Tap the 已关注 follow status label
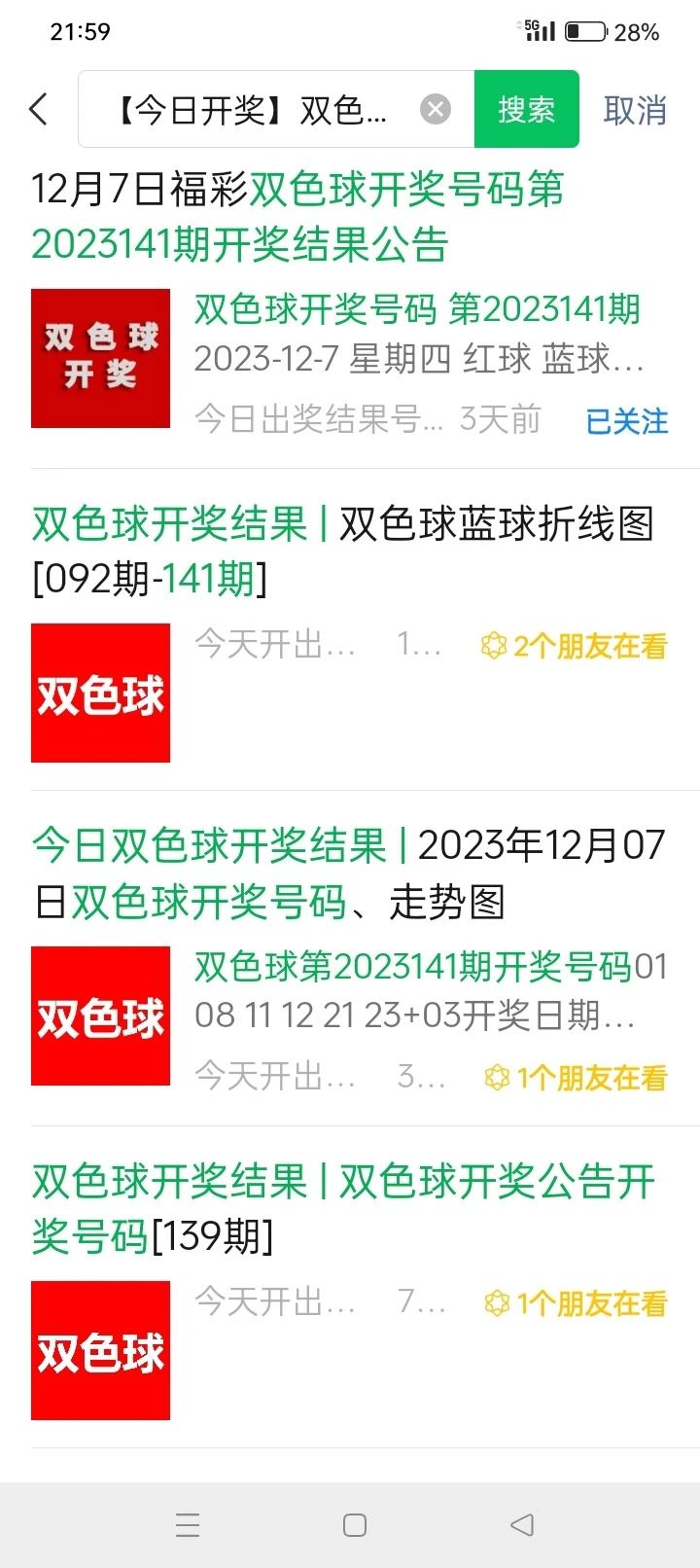 point(627,421)
